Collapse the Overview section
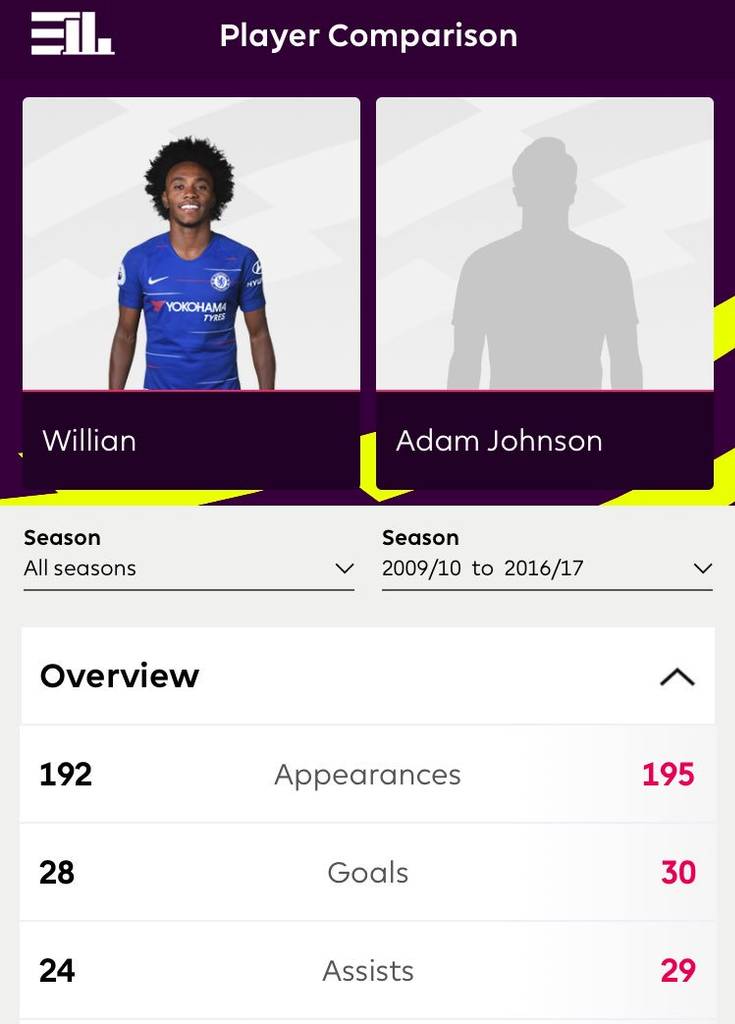 point(677,677)
